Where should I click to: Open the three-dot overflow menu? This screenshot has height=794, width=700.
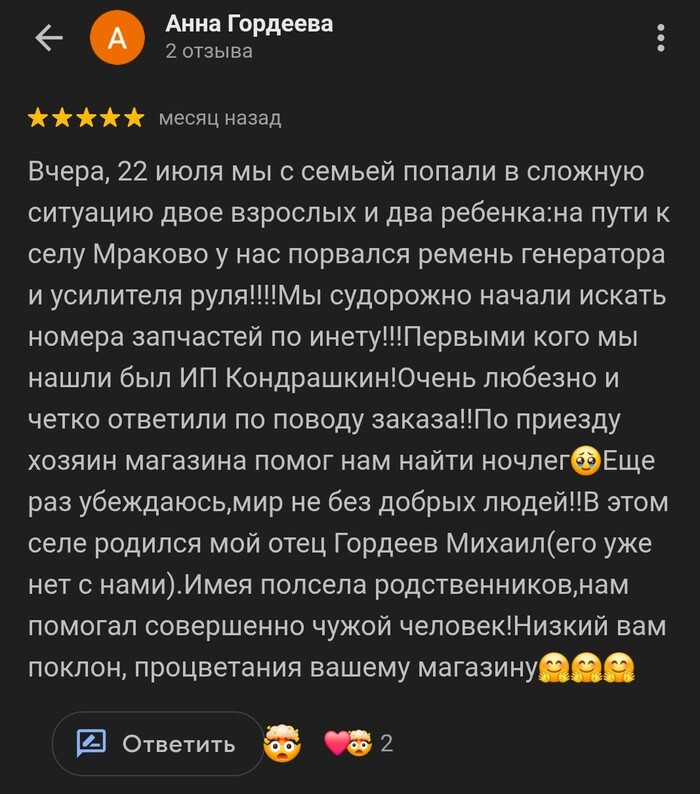(x=661, y=38)
